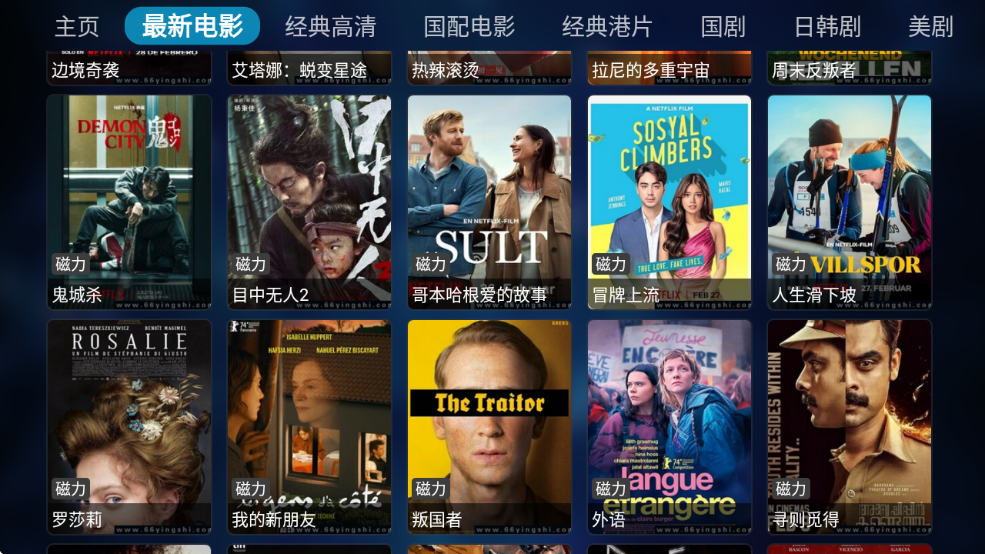Open the movie 寻则觅得

[849, 426]
